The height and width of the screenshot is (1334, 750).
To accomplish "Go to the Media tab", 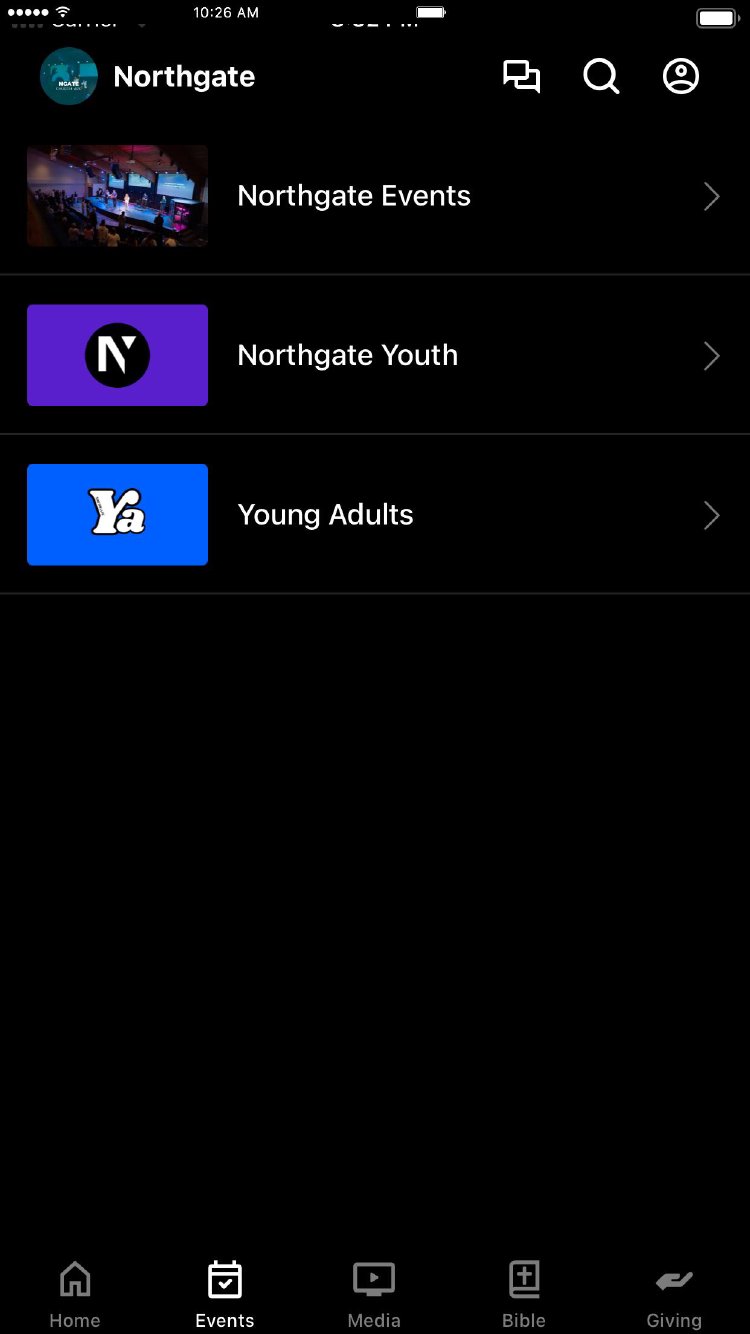I will click(x=374, y=1294).
